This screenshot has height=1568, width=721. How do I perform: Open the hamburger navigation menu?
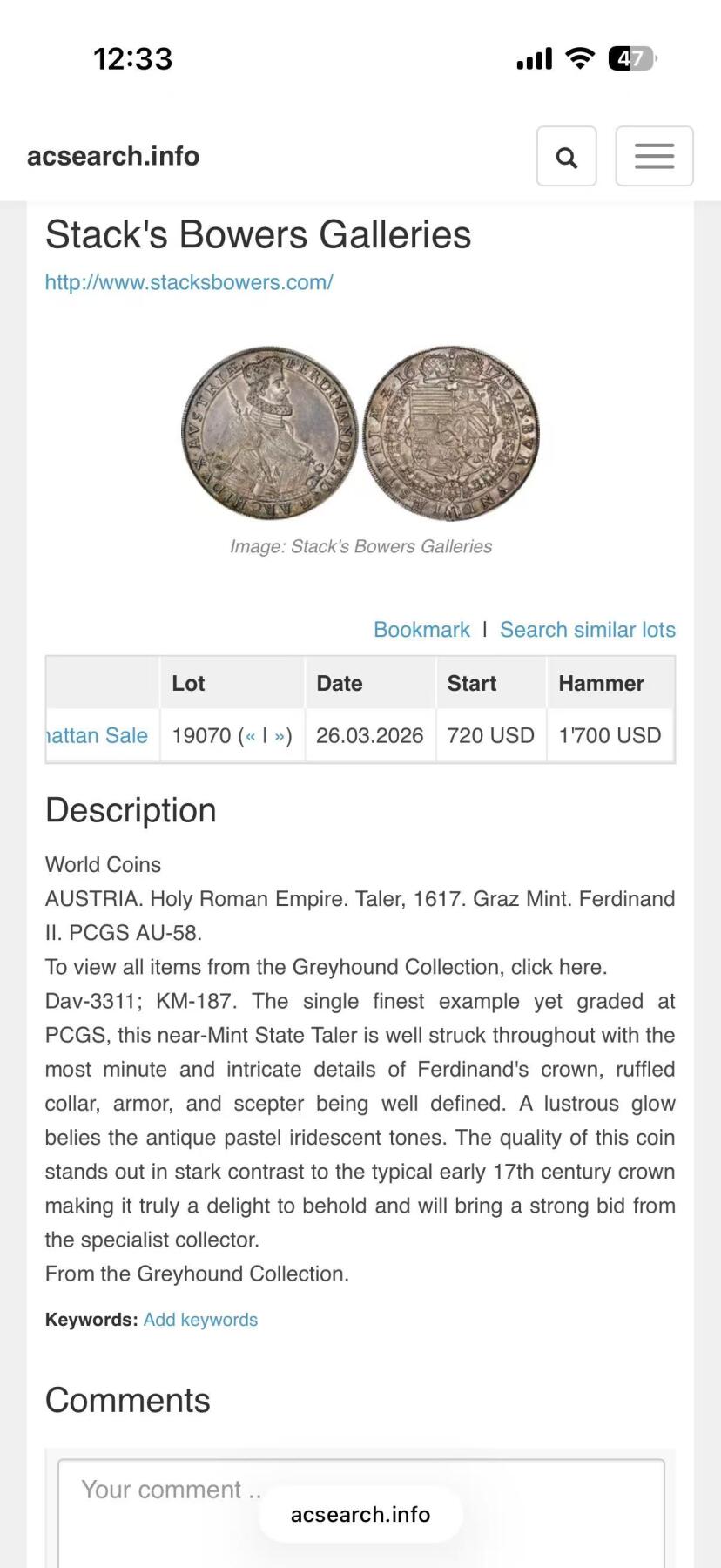tap(654, 157)
